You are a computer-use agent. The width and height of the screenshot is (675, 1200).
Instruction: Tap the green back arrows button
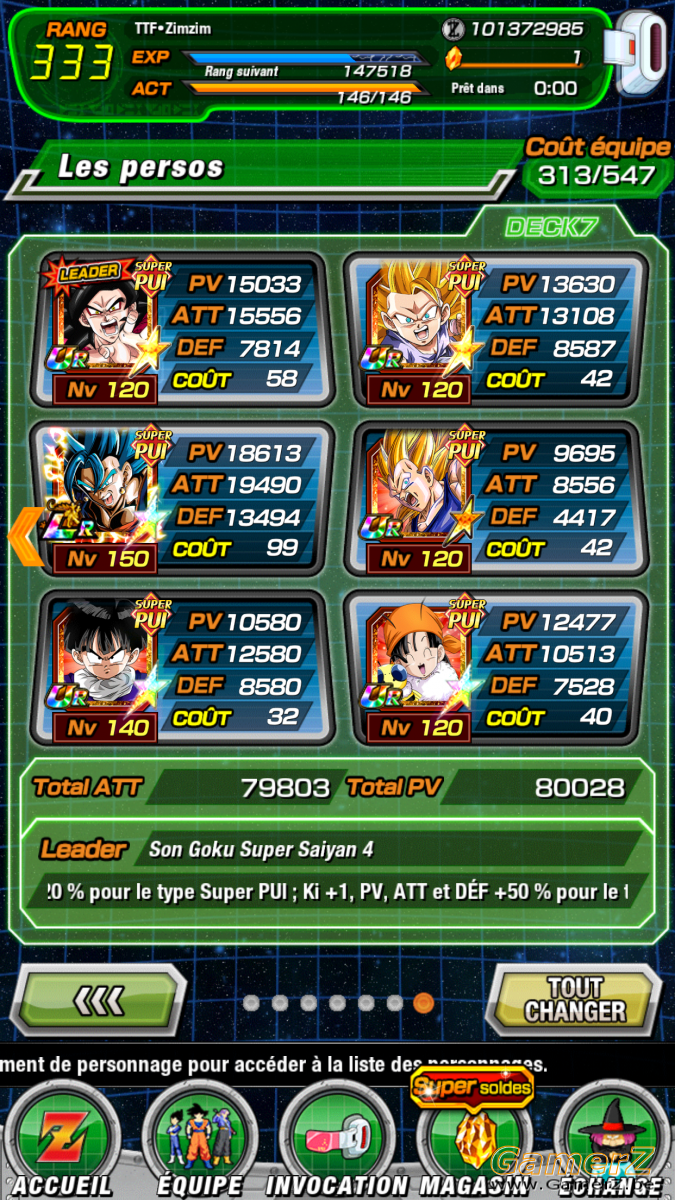101,999
